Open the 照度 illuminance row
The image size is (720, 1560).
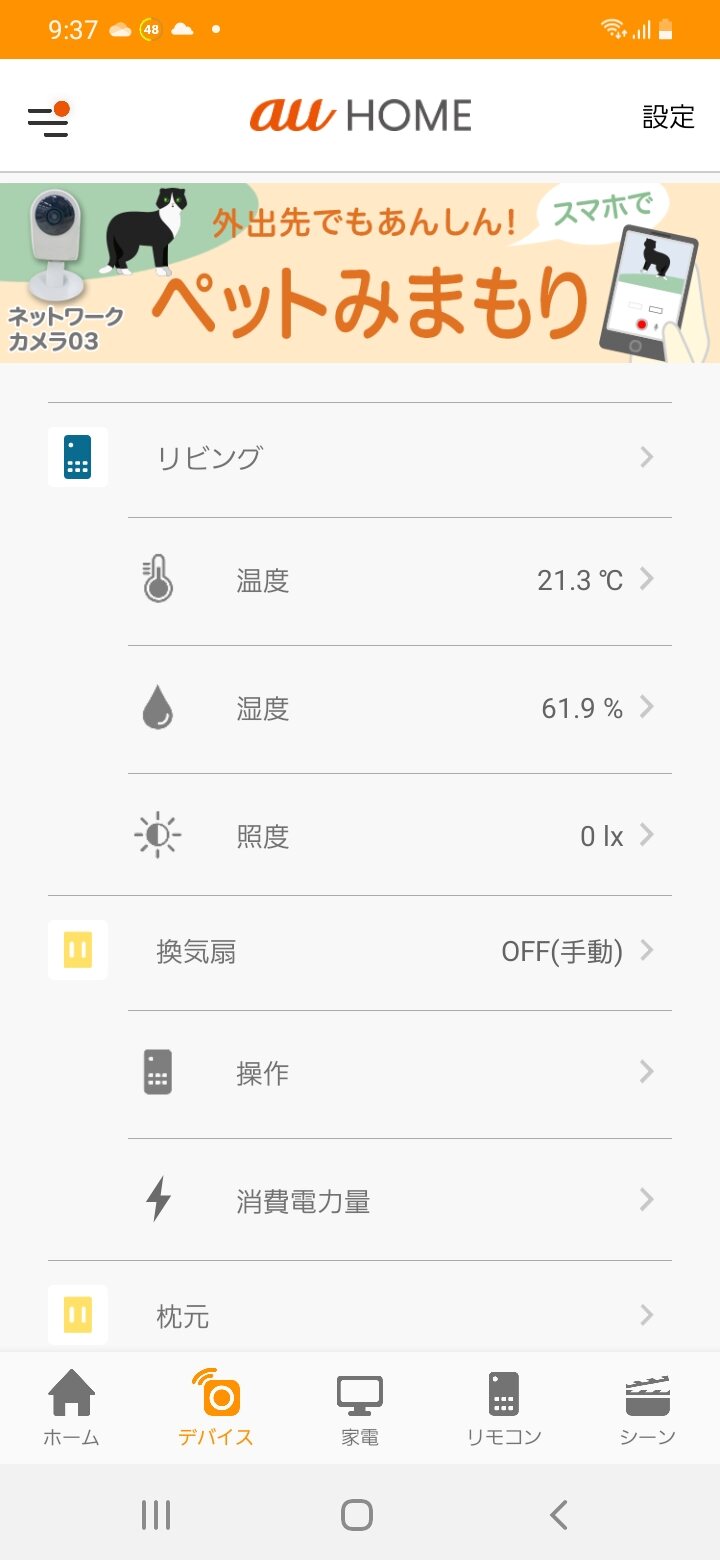tap(400, 836)
